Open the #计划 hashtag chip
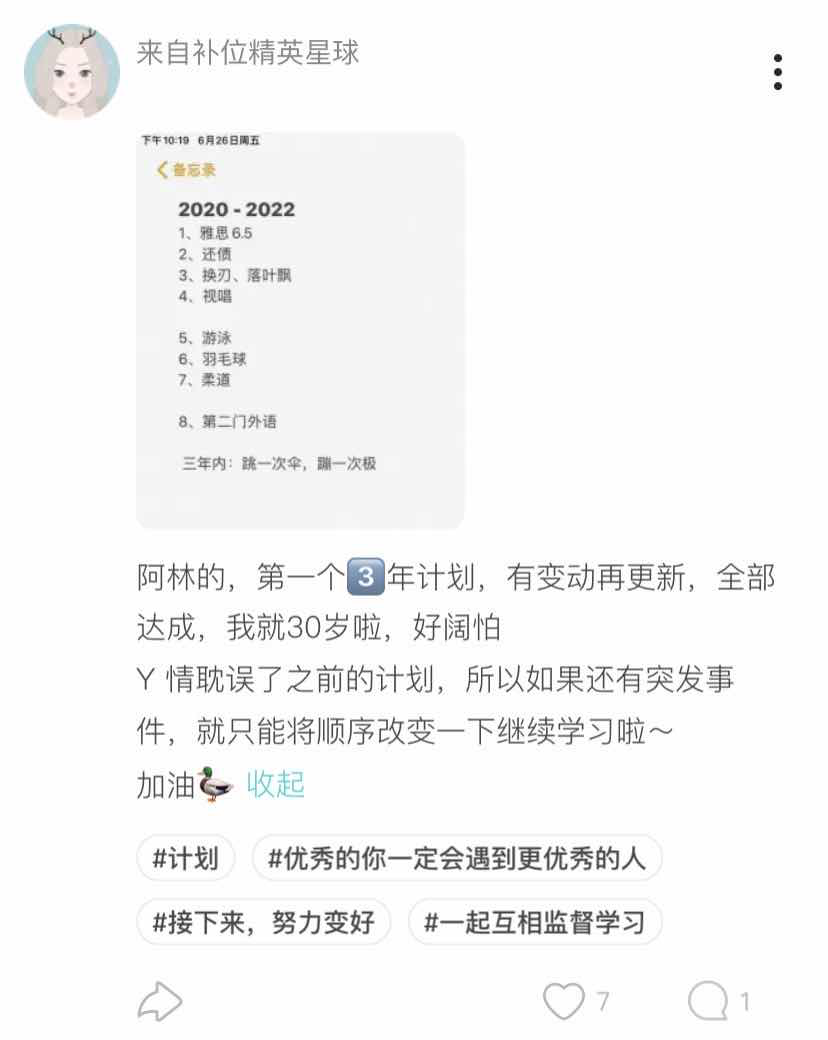The image size is (828, 1040). pos(185,858)
